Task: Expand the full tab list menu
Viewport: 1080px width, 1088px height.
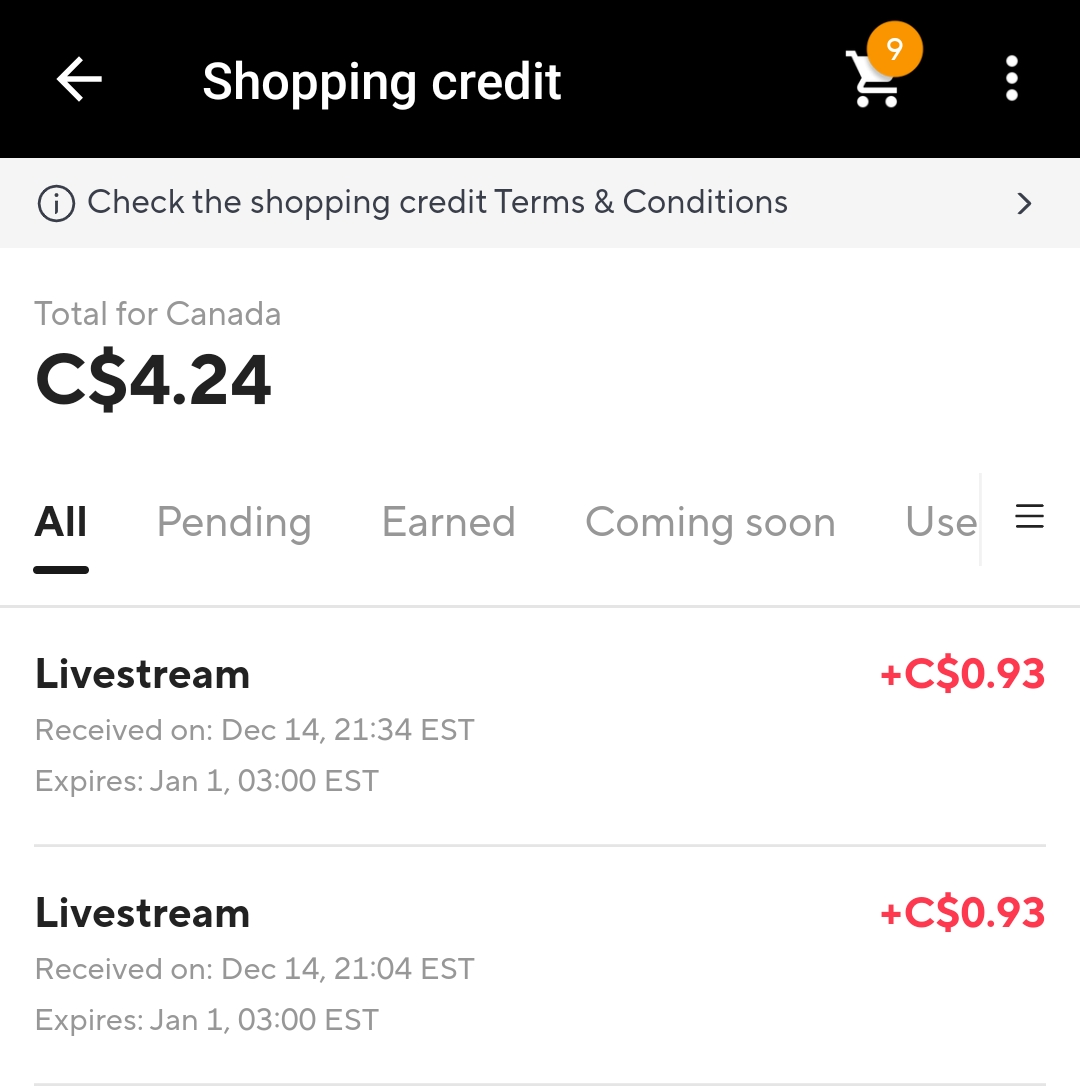Action: click(1029, 517)
